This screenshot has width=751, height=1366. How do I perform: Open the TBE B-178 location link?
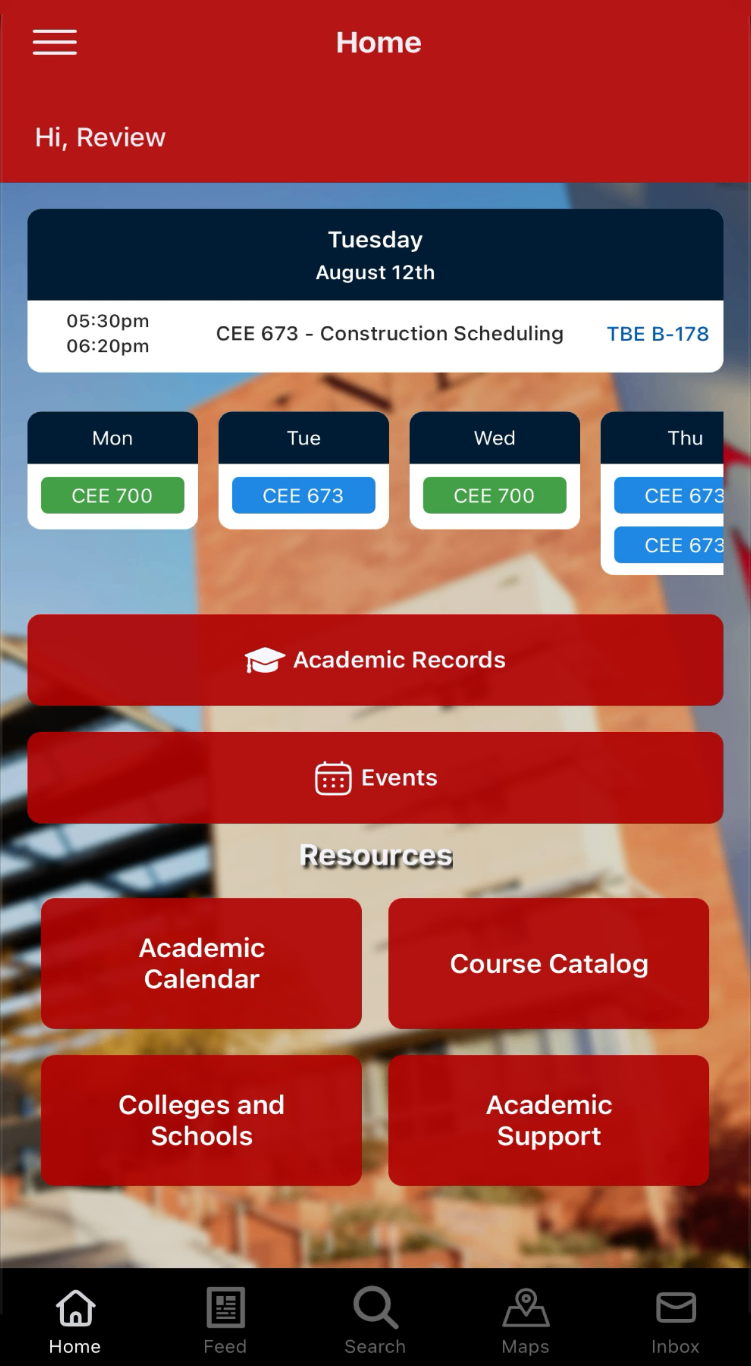coord(657,334)
